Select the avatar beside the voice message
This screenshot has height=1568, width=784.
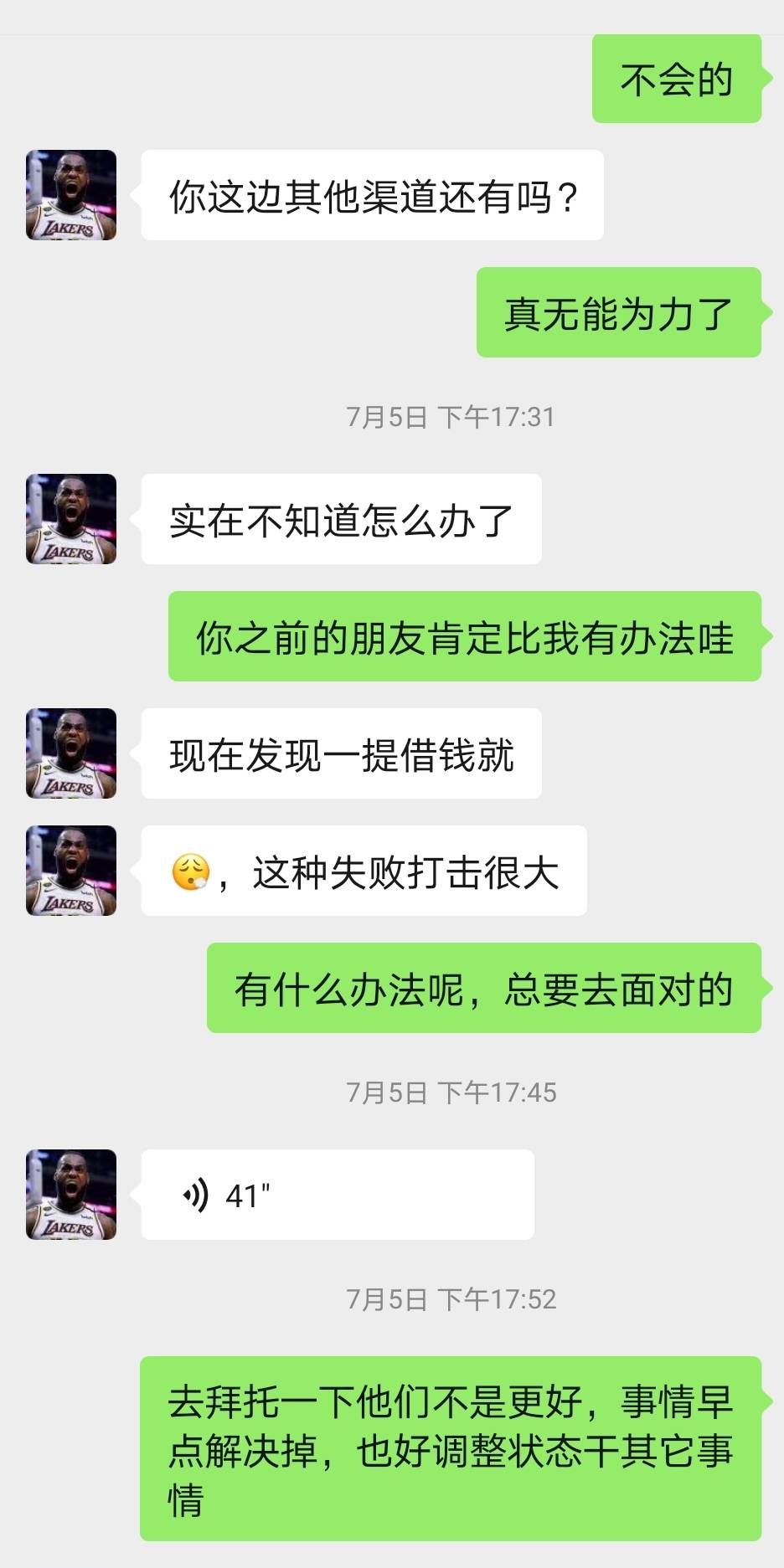point(71,1195)
